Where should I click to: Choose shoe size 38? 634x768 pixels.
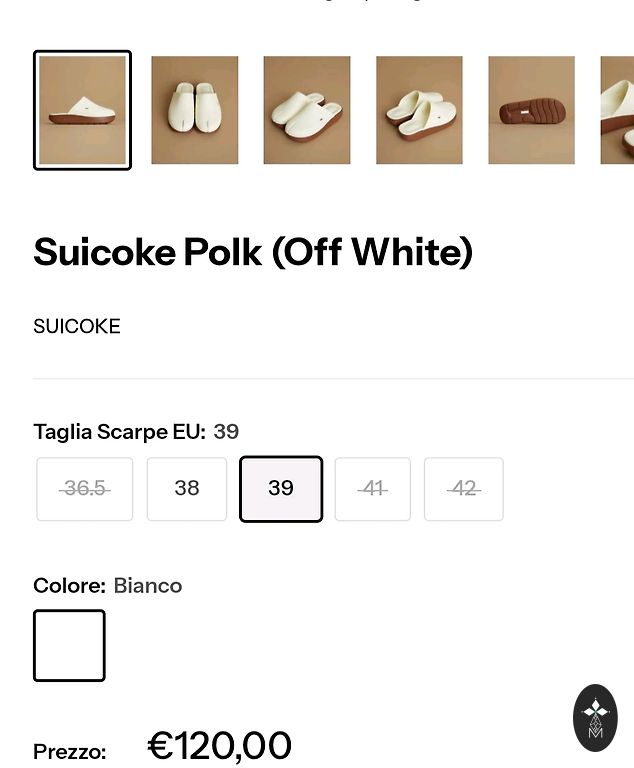187,489
